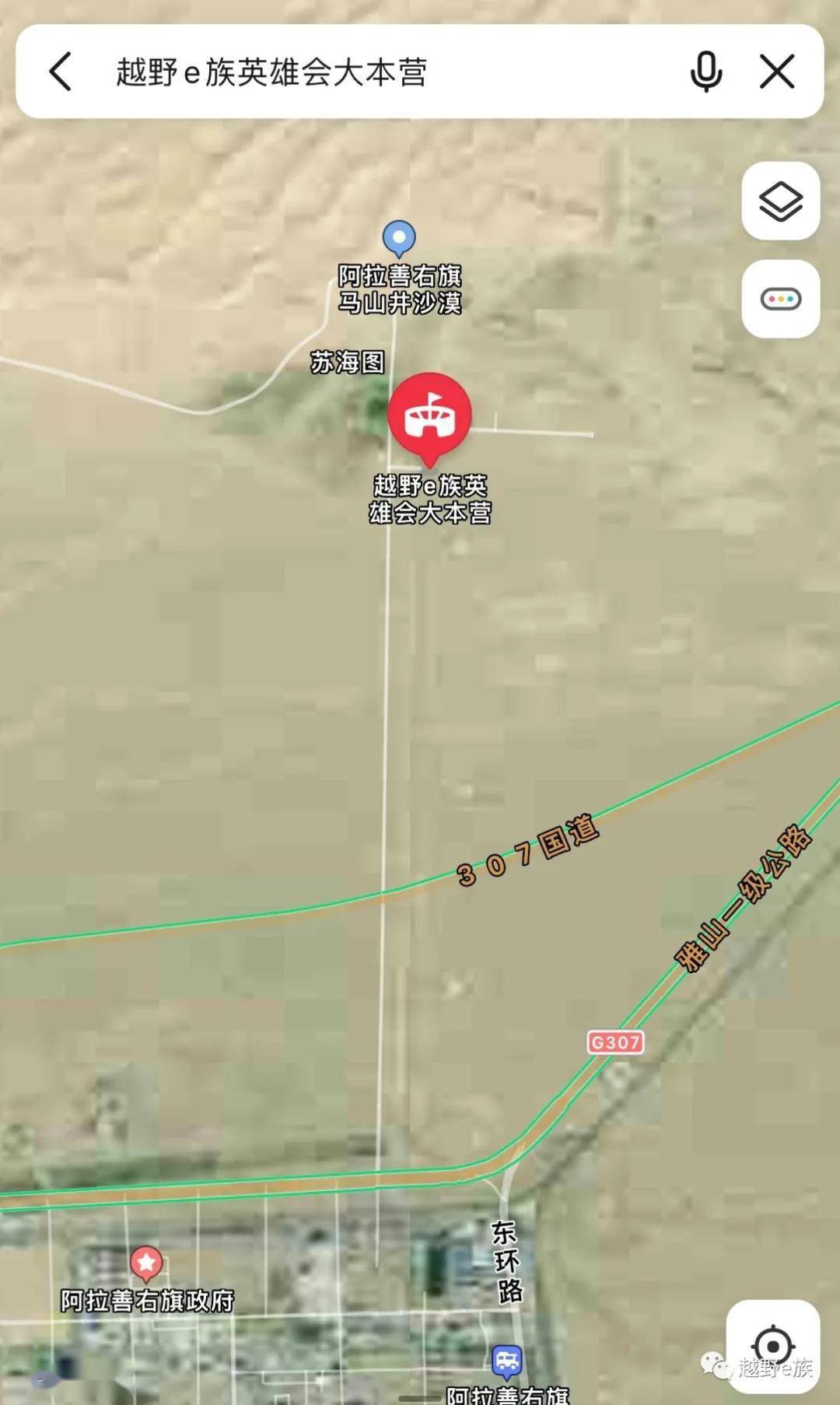
Task: Select the red 越野e族英雄会大本营 map pin
Action: (429, 415)
